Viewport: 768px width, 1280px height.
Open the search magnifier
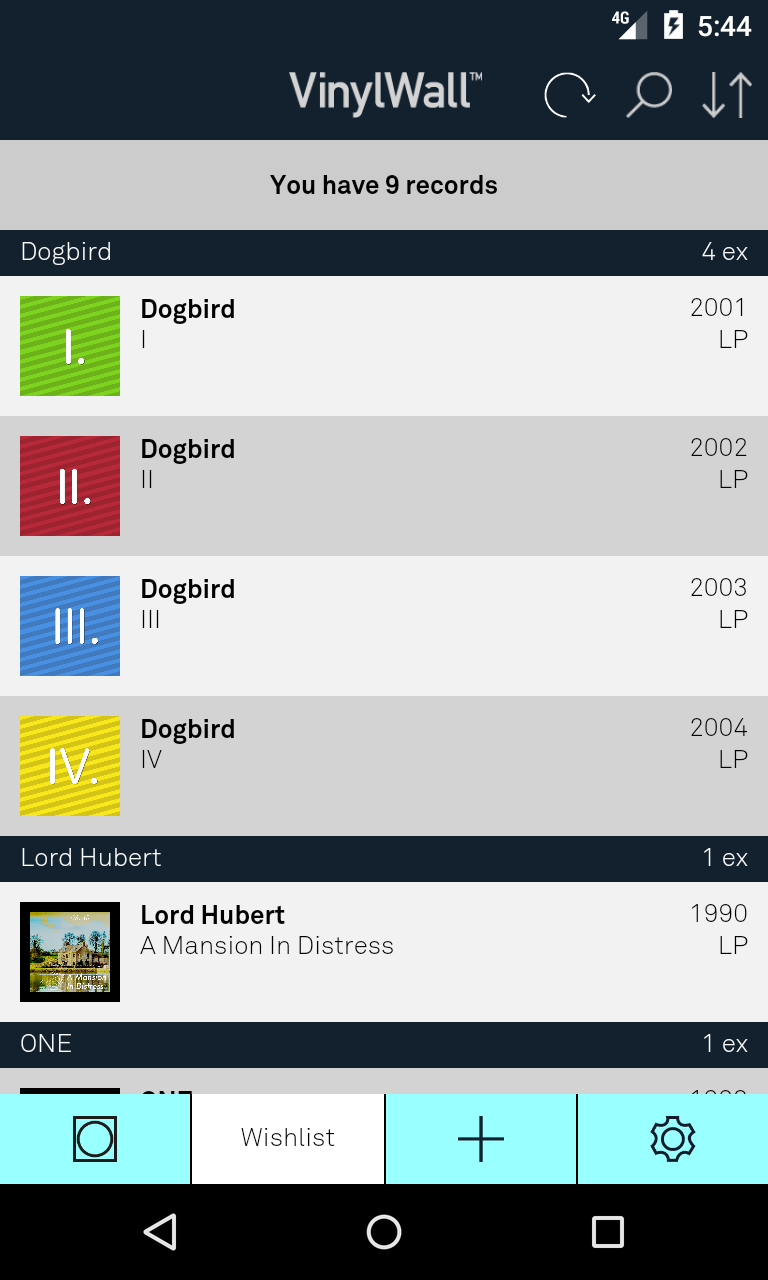[x=648, y=96]
